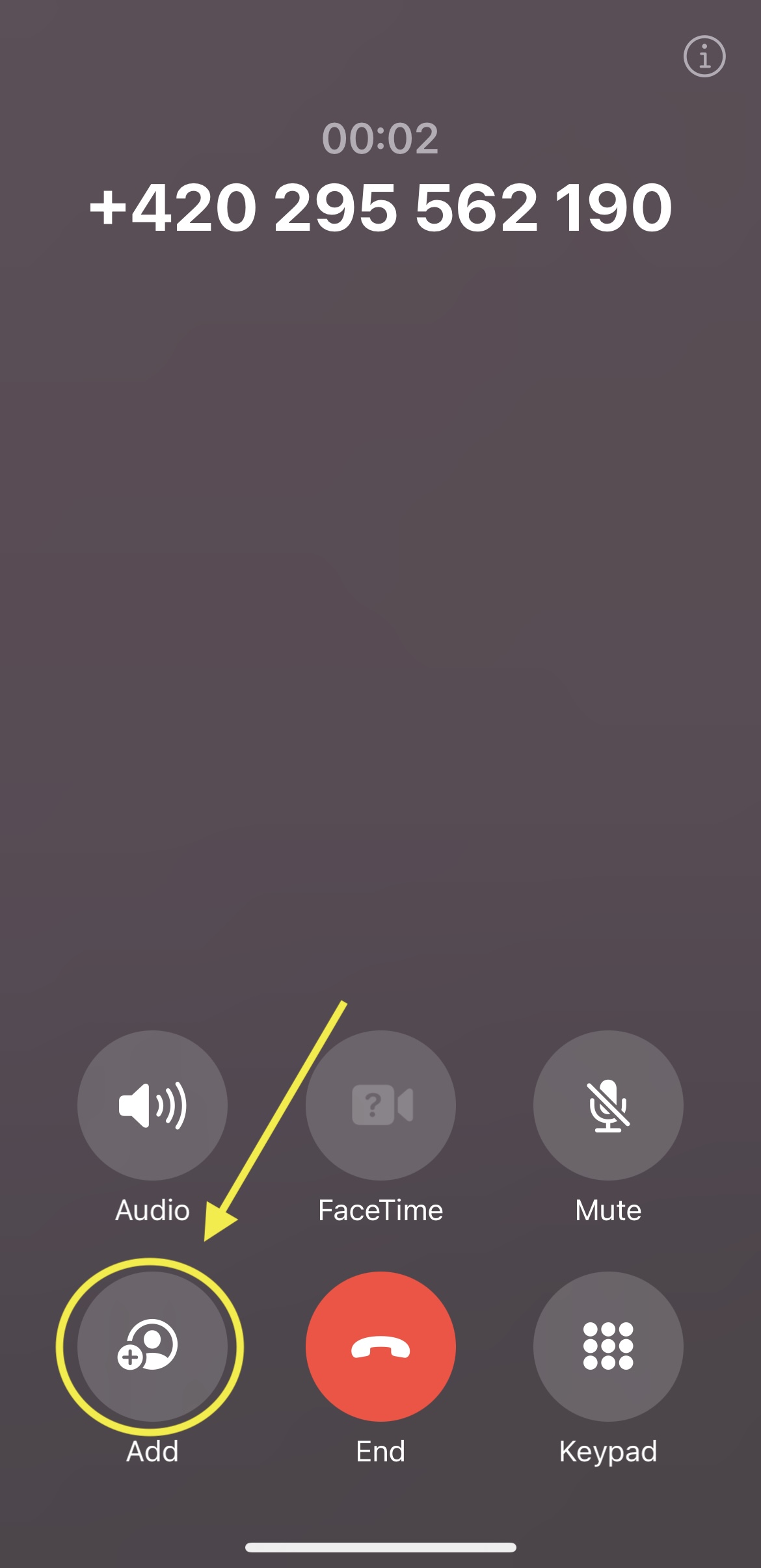Viewport: 761px width, 1568px height.
Task: Start a FaceTime video call
Action: [380, 1105]
